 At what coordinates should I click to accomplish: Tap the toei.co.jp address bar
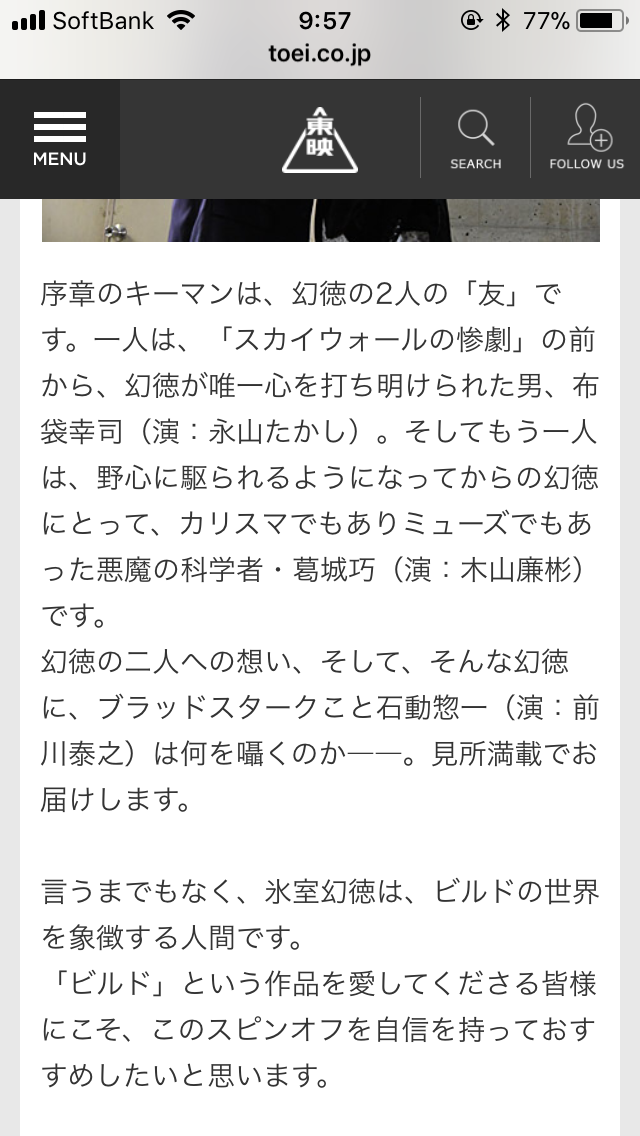320,54
